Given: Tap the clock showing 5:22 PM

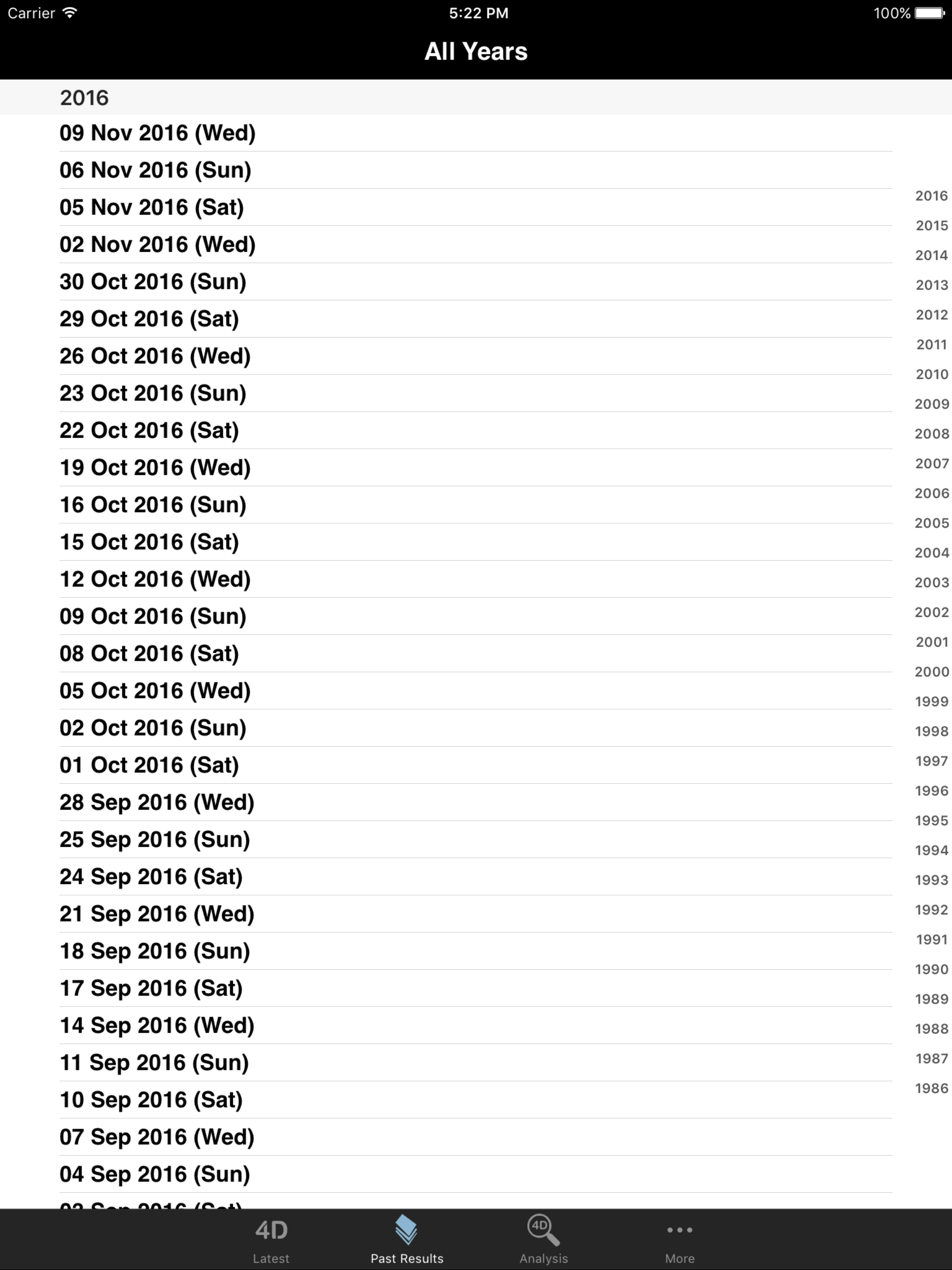Looking at the screenshot, I should 476,13.
